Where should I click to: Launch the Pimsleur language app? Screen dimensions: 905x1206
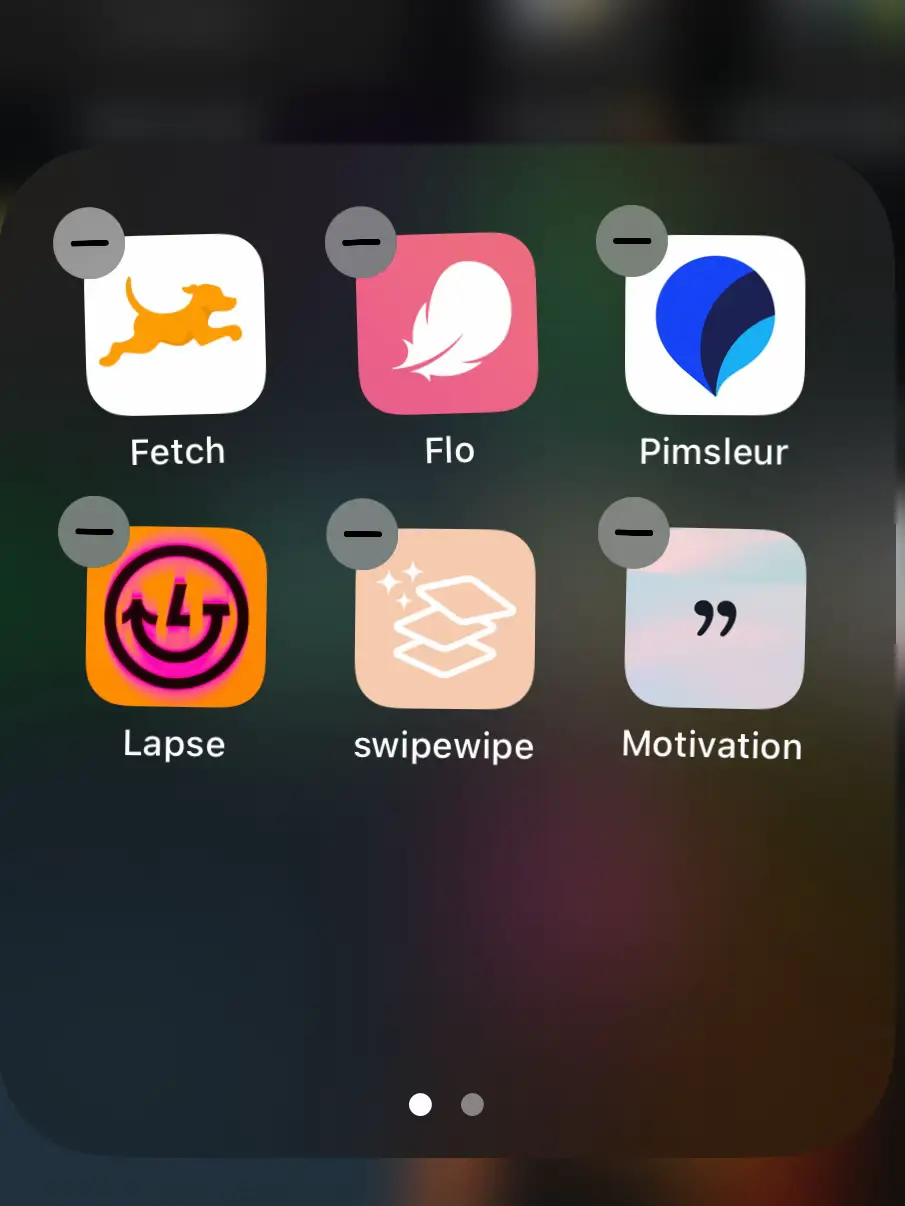(x=713, y=325)
